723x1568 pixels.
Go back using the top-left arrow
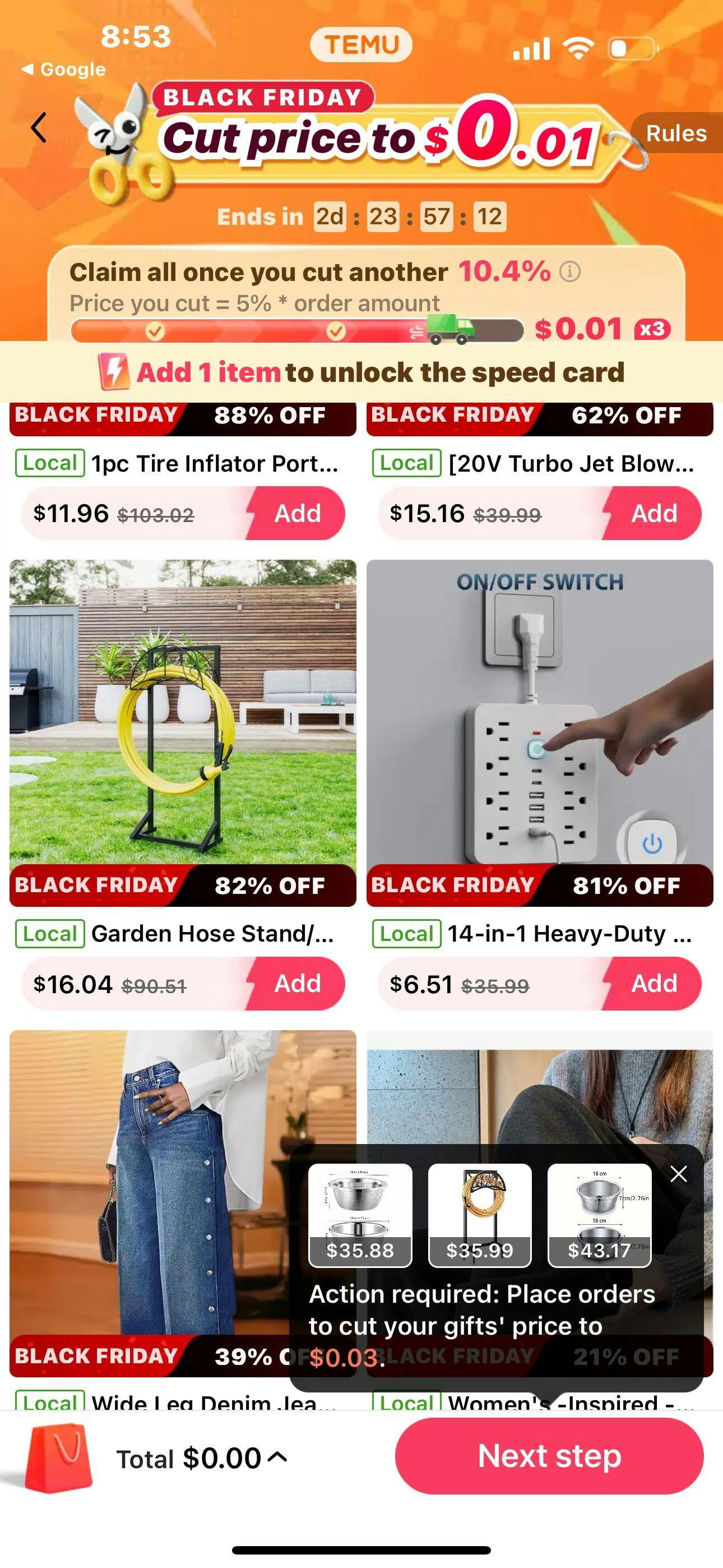click(39, 127)
